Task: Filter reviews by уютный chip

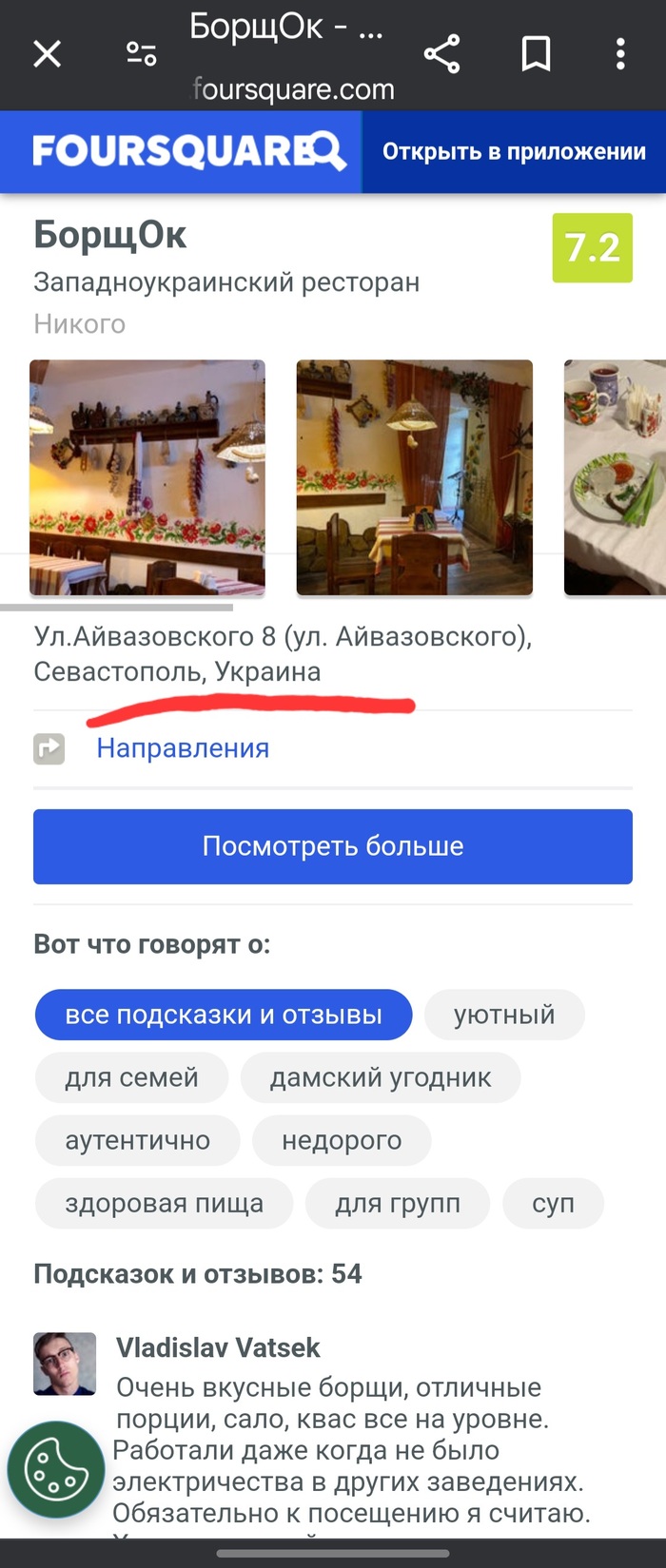Action: [504, 1015]
